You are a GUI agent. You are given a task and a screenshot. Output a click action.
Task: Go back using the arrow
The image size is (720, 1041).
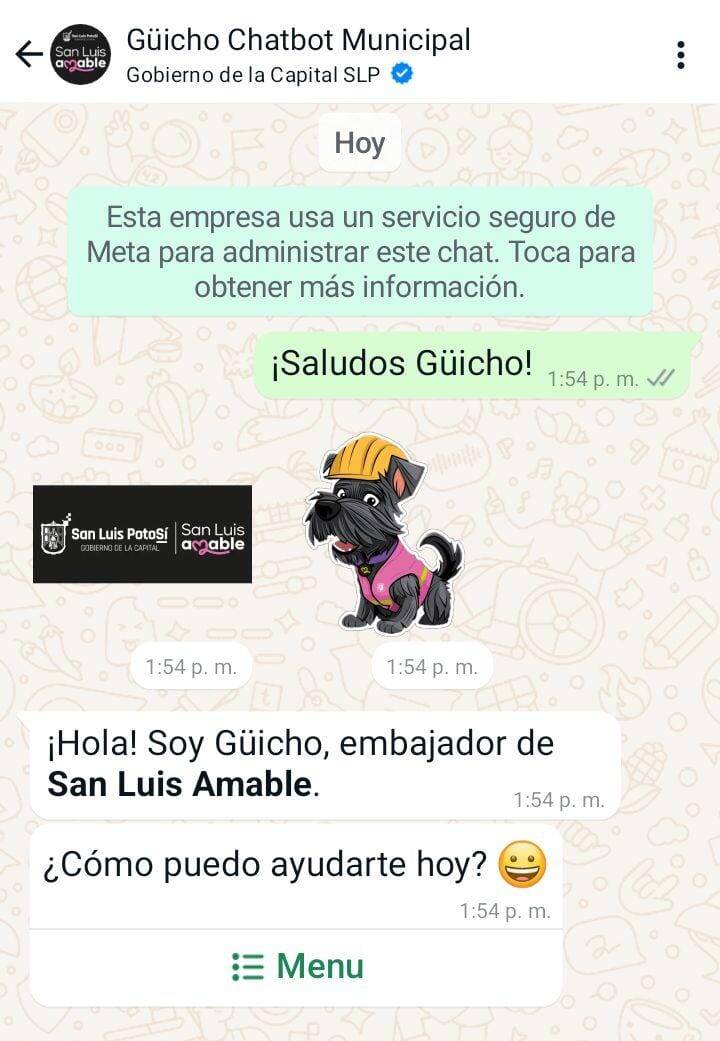pos(29,54)
